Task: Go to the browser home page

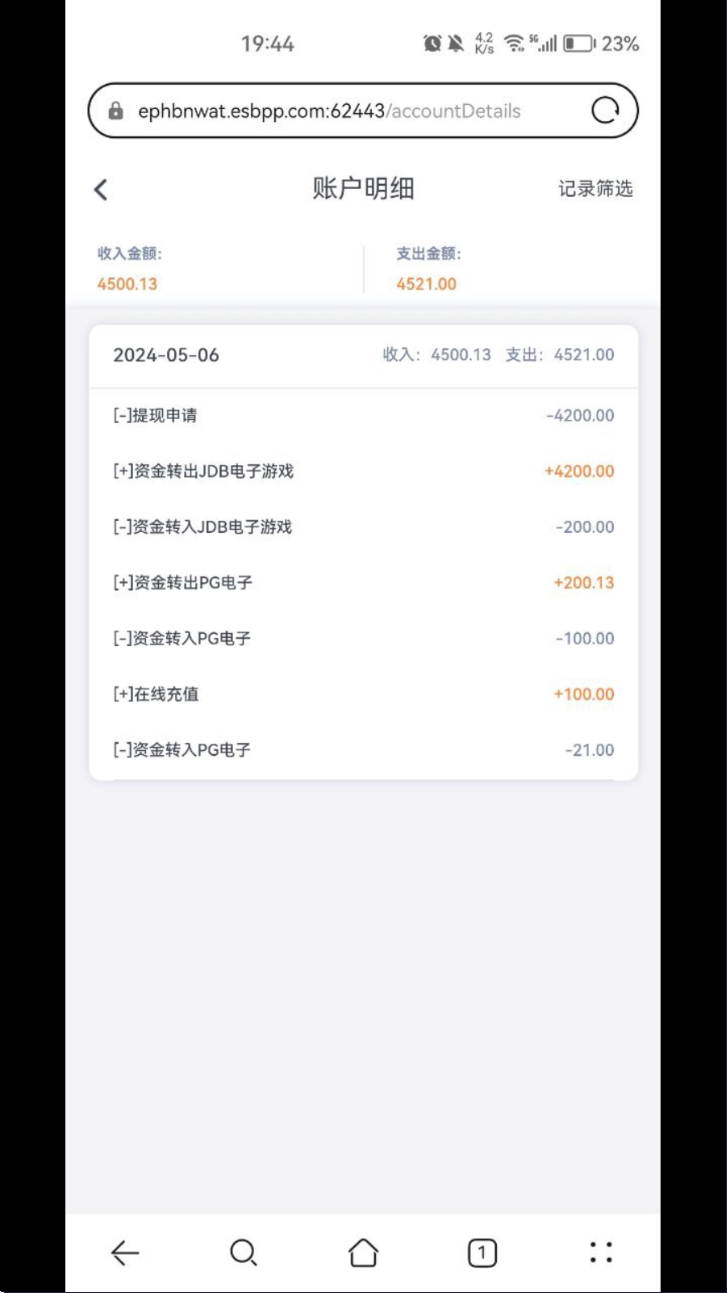Action: (x=363, y=1252)
